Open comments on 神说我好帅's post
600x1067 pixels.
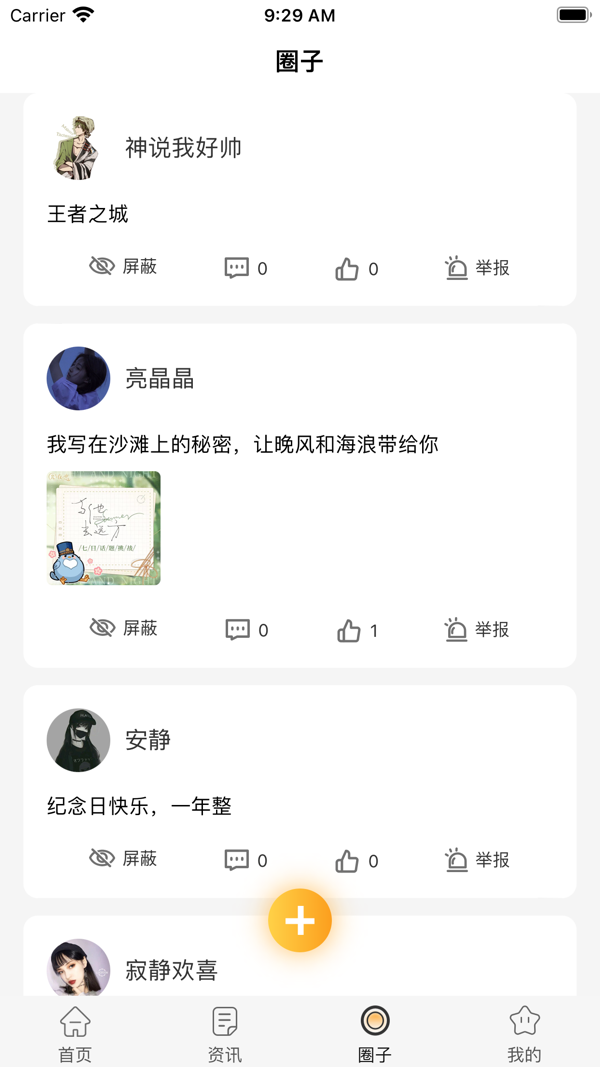click(x=245, y=268)
